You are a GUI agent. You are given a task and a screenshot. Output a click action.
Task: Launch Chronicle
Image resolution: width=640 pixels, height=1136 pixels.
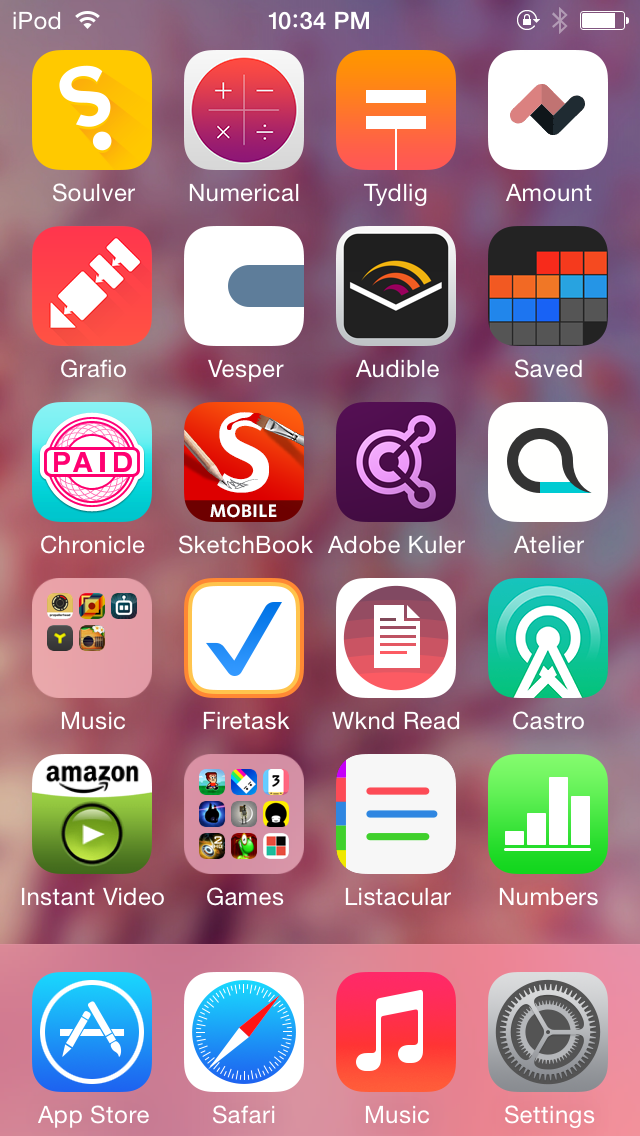[x=92, y=462]
